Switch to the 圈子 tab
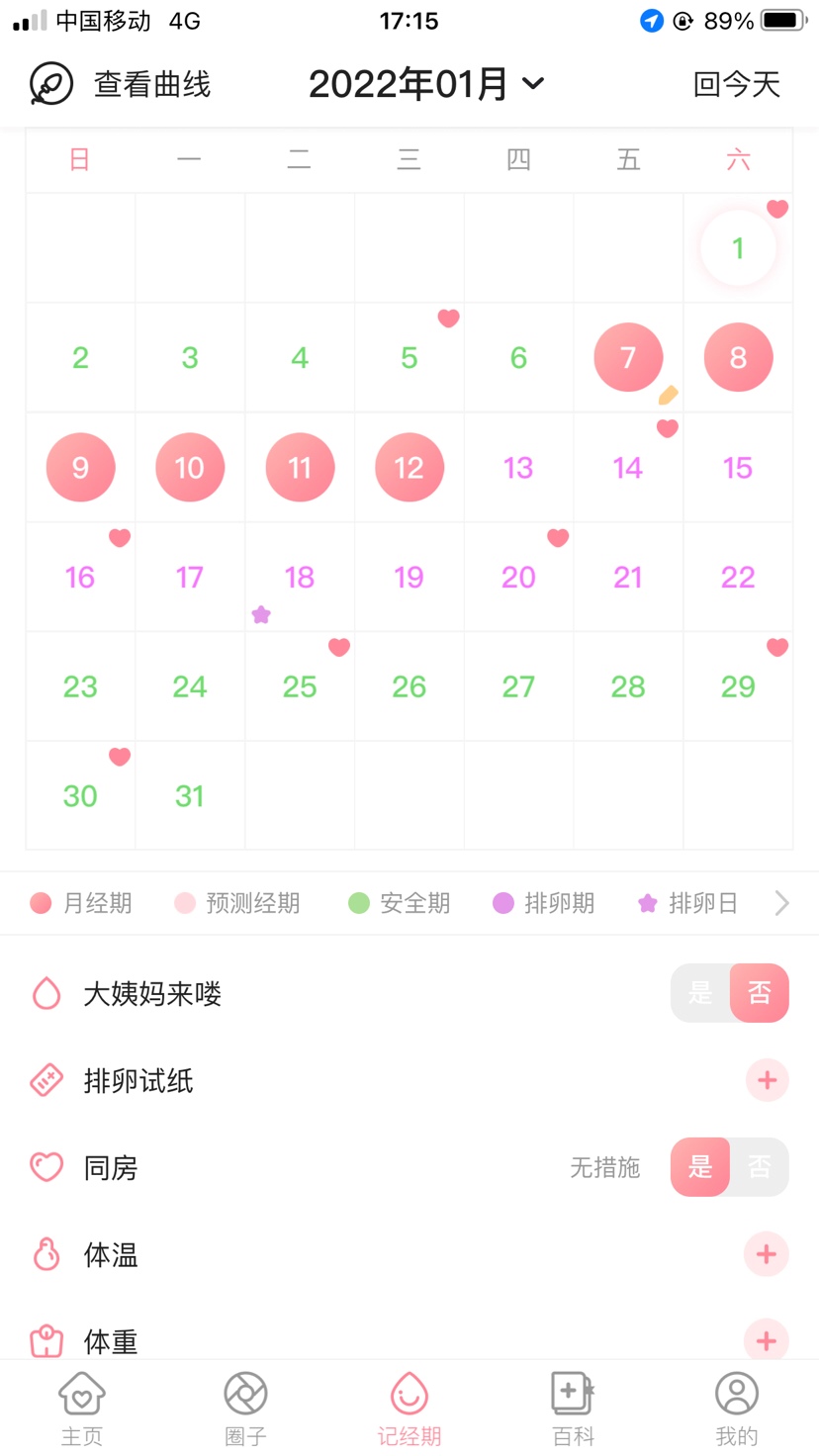The height and width of the screenshot is (1456, 819). click(x=245, y=1409)
